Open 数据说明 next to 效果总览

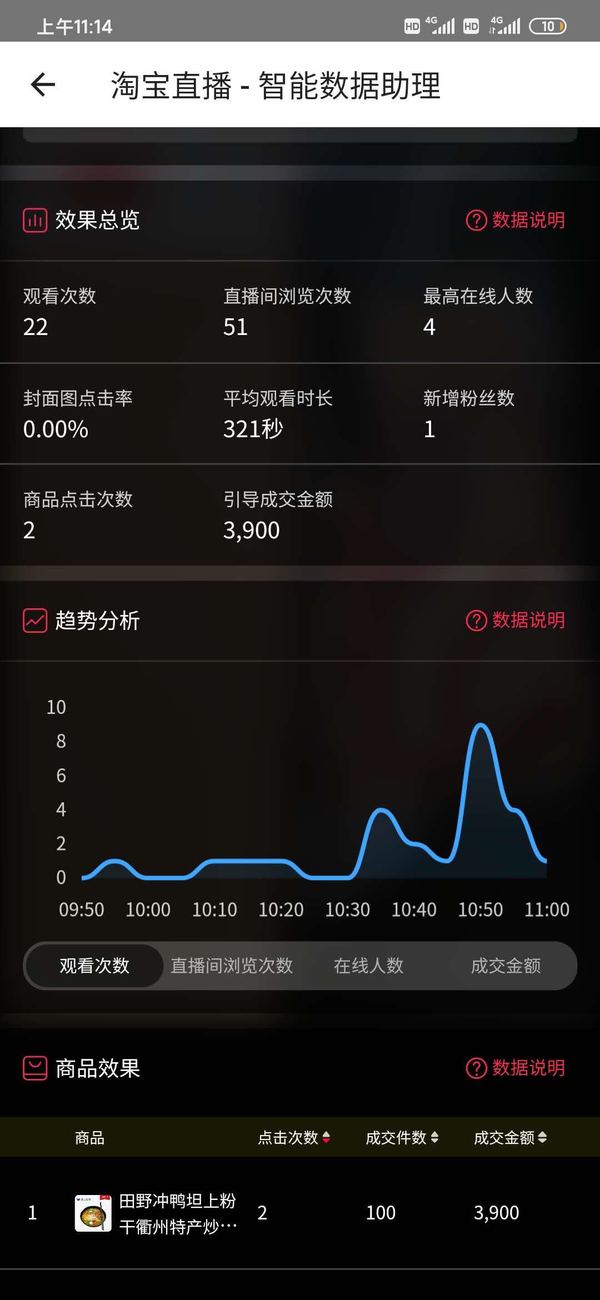(x=516, y=220)
